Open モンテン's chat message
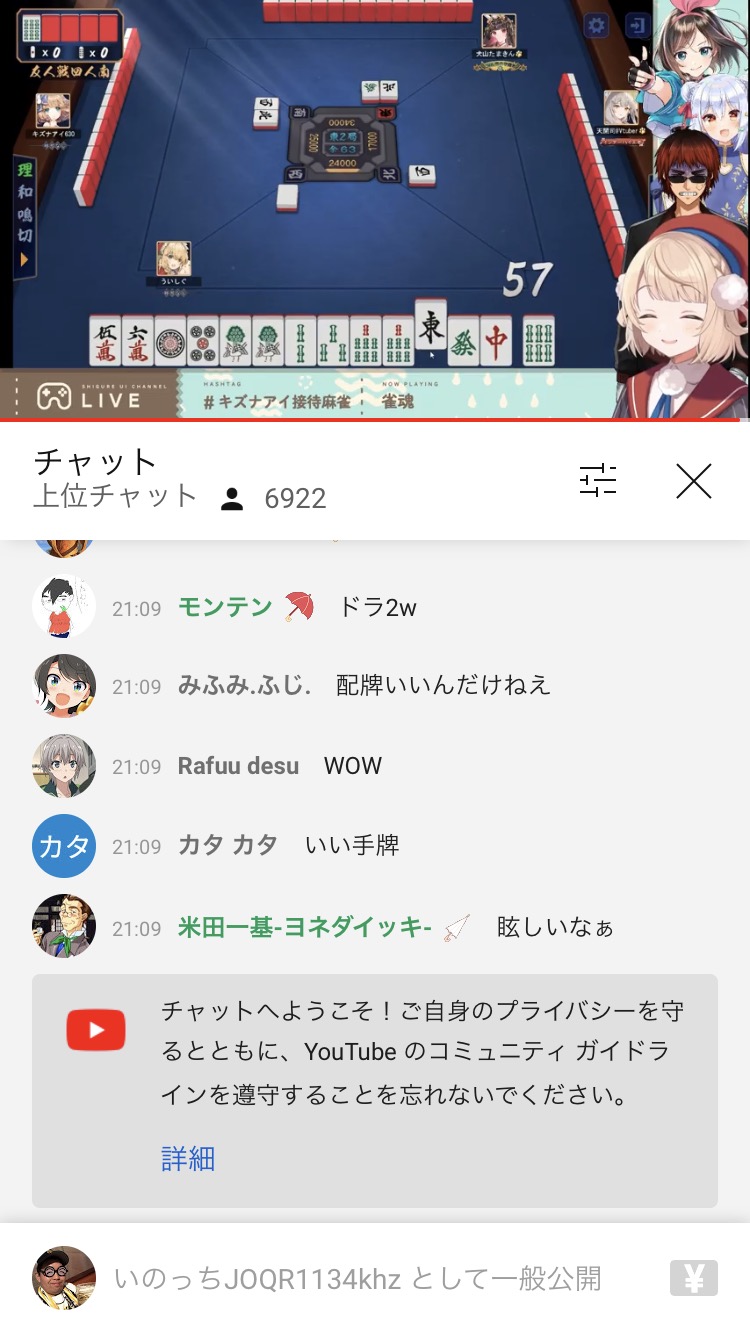 coord(375,607)
